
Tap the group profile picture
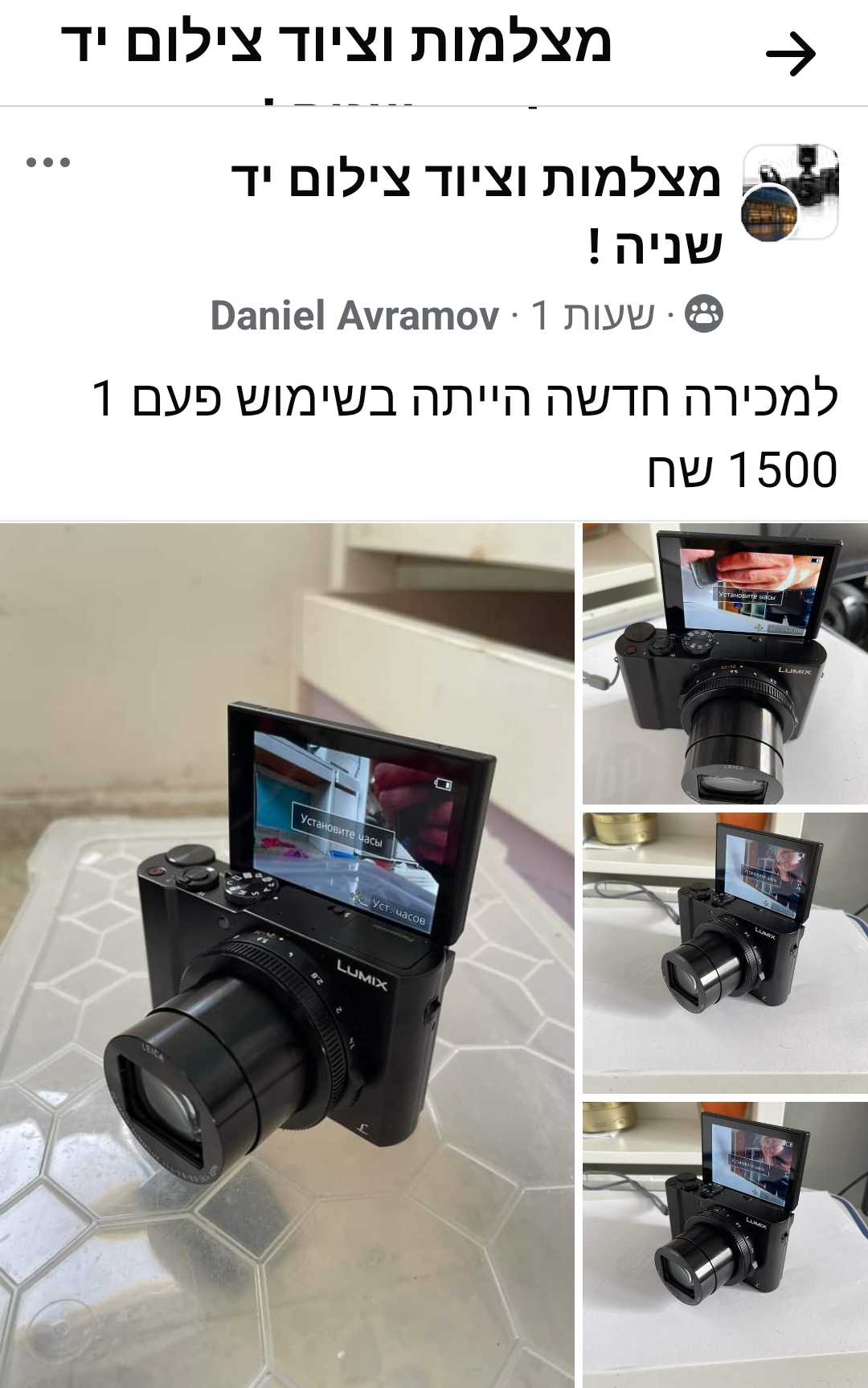790,193
